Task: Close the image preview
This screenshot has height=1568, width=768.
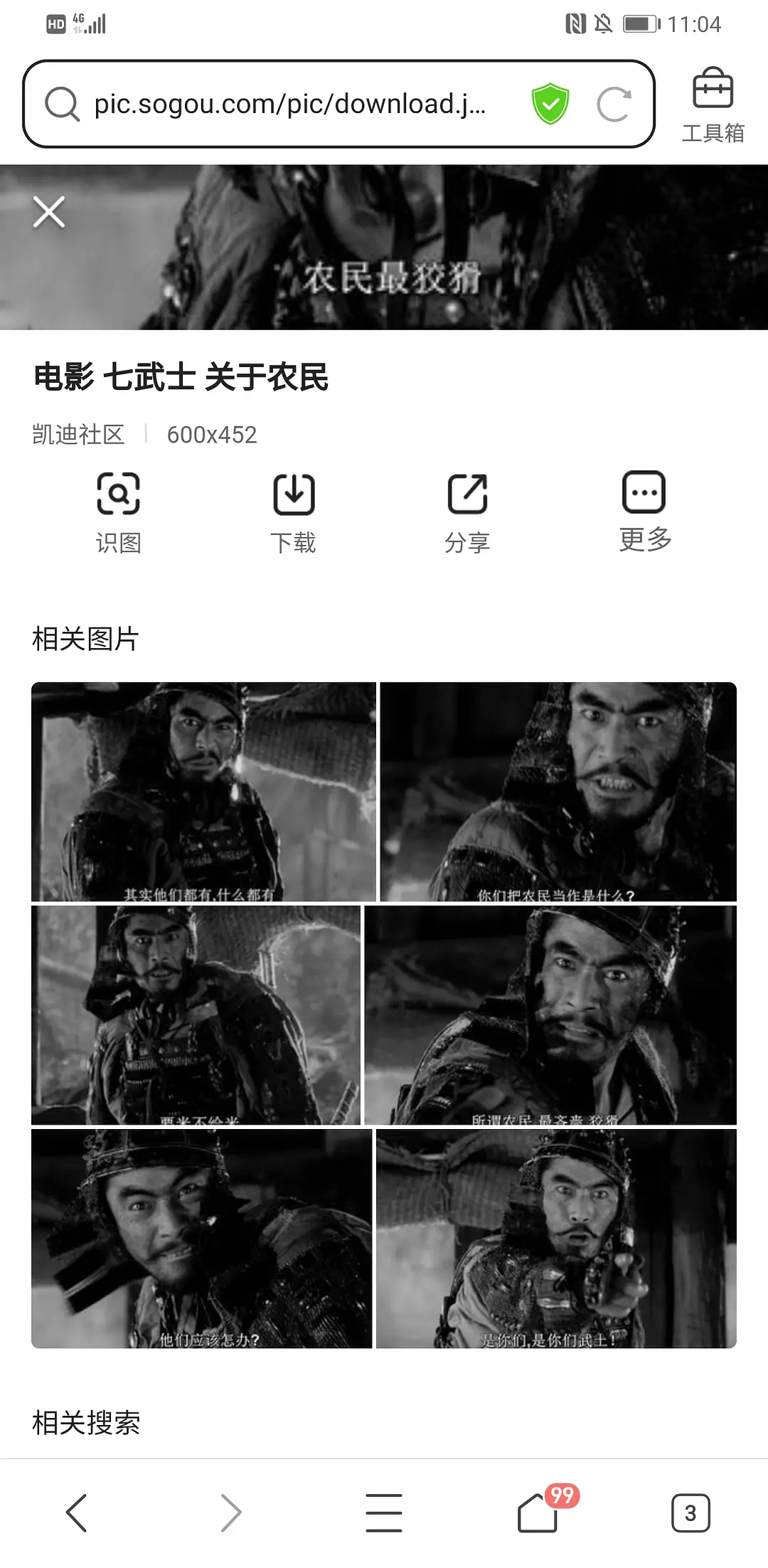Action: (49, 212)
